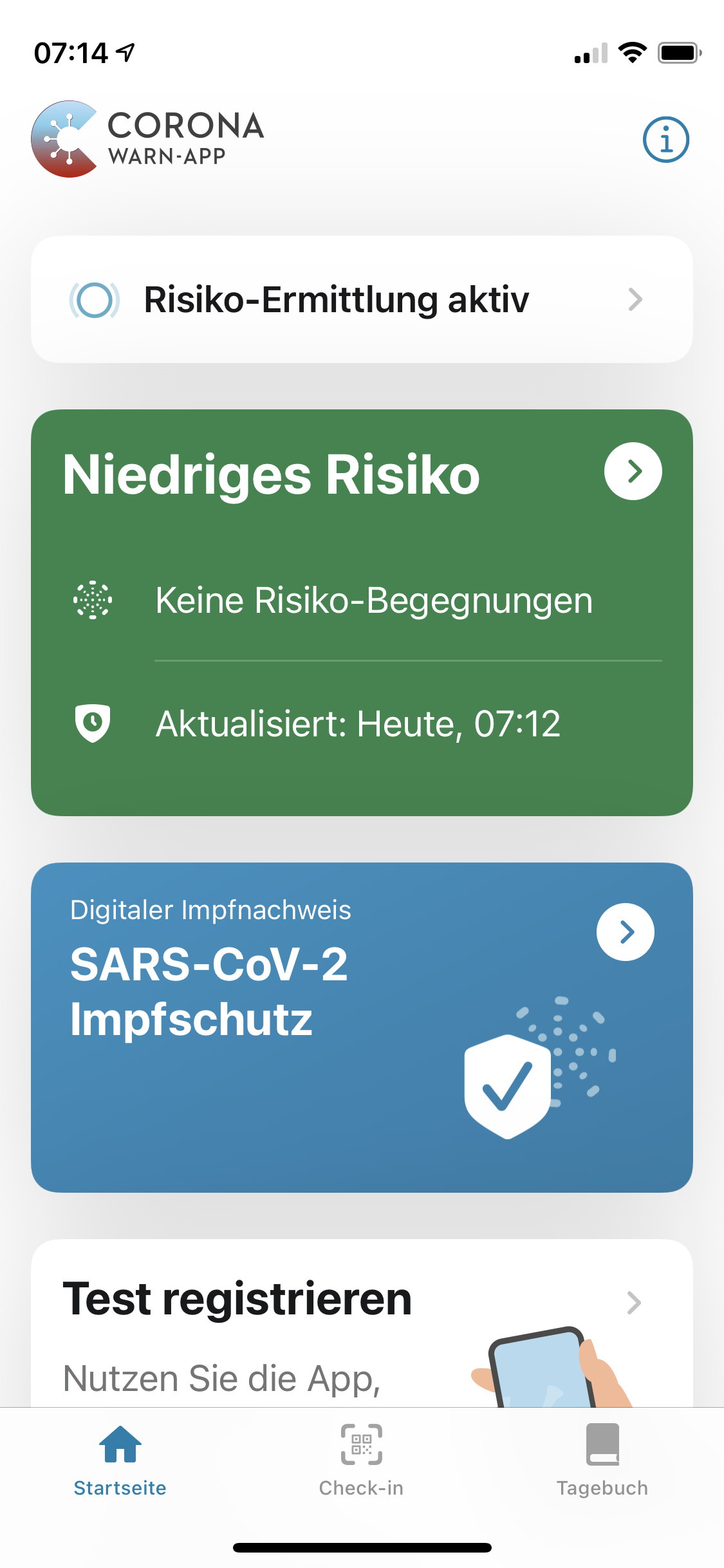This screenshot has width=724, height=1568.
Task: Open the Niedriges Risiko card details
Action: tap(362, 613)
